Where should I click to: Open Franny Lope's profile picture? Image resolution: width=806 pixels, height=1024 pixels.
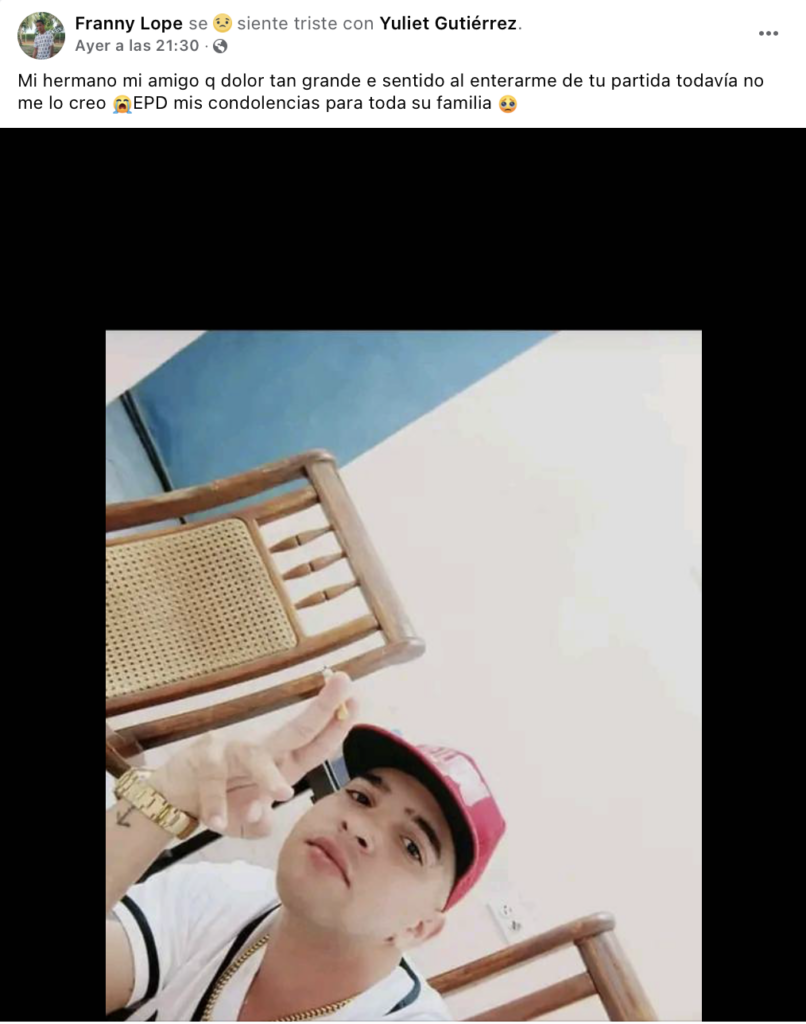pos(41,35)
